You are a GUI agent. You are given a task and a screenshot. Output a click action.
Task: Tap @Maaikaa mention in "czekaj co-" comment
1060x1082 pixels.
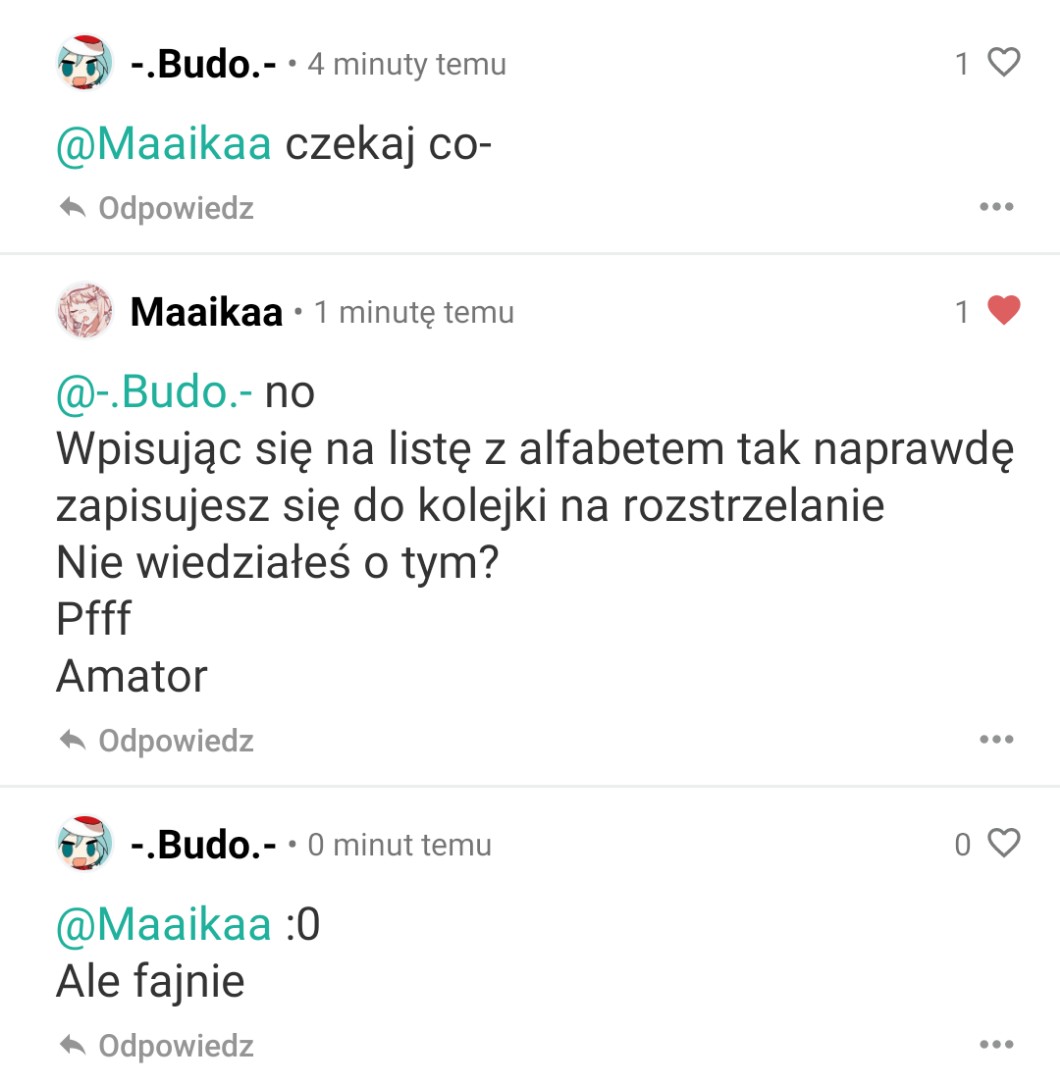(x=163, y=145)
